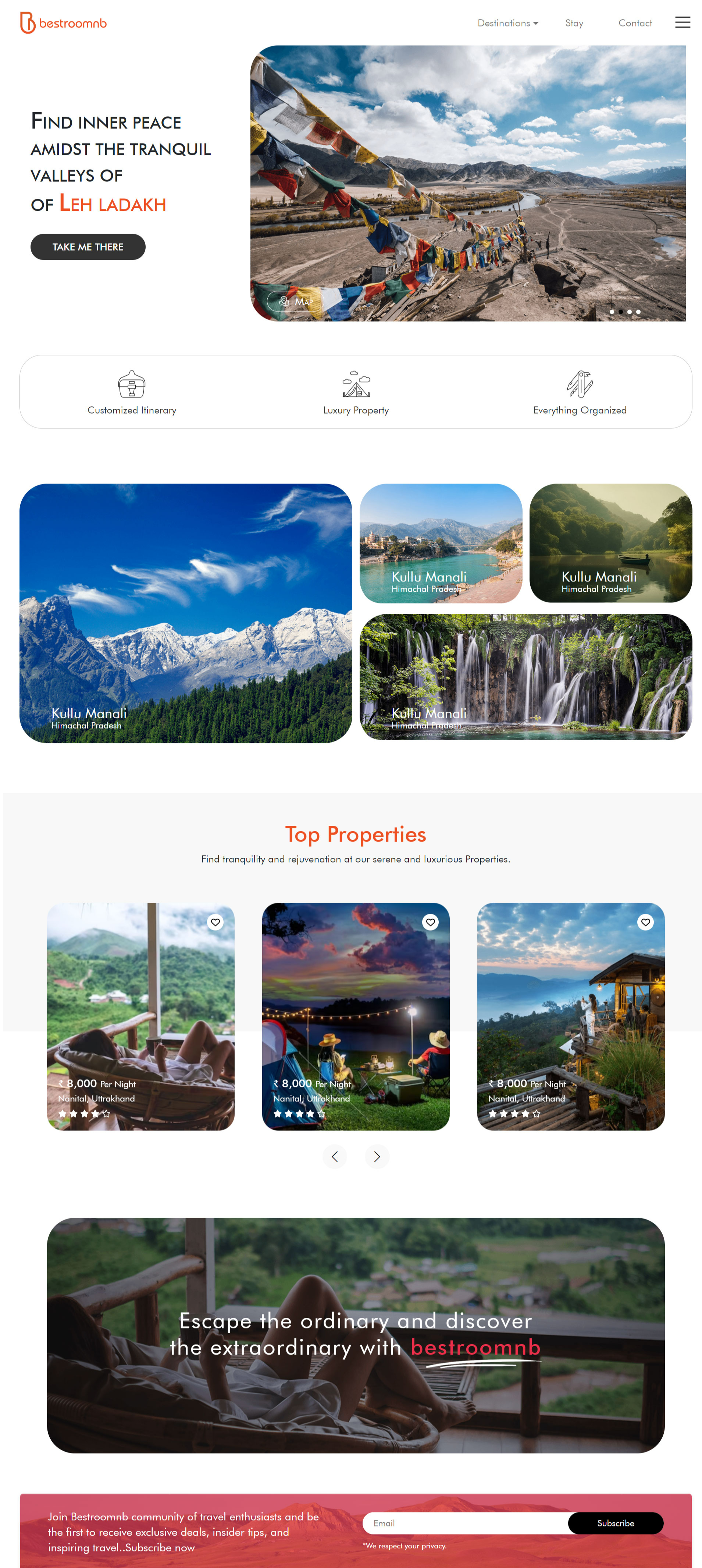Expand the Destinations dropdown
Image resolution: width=702 pixels, height=1568 pixels.
(x=507, y=23)
